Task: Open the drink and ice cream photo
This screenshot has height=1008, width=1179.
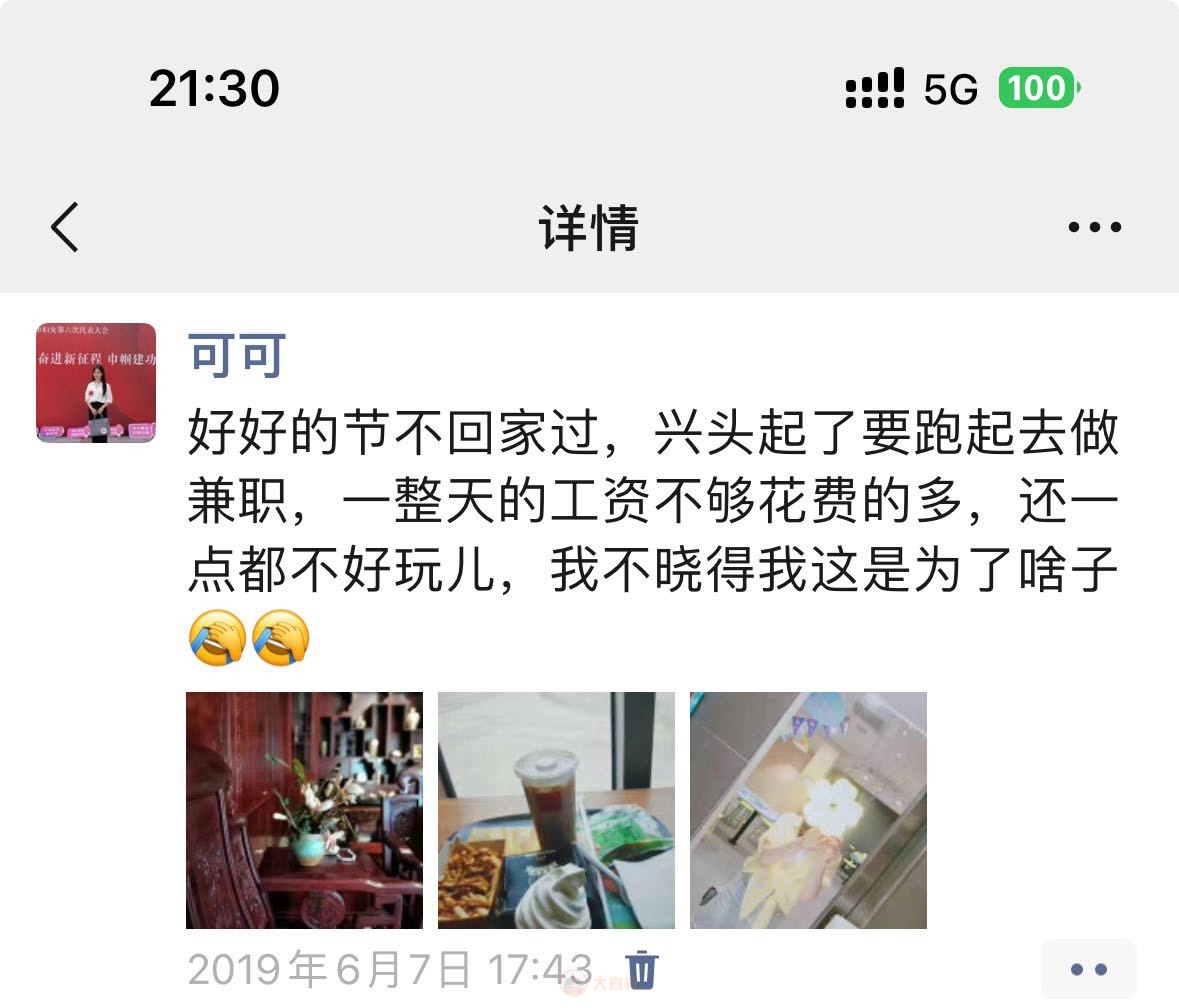Action: coord(556,810)
